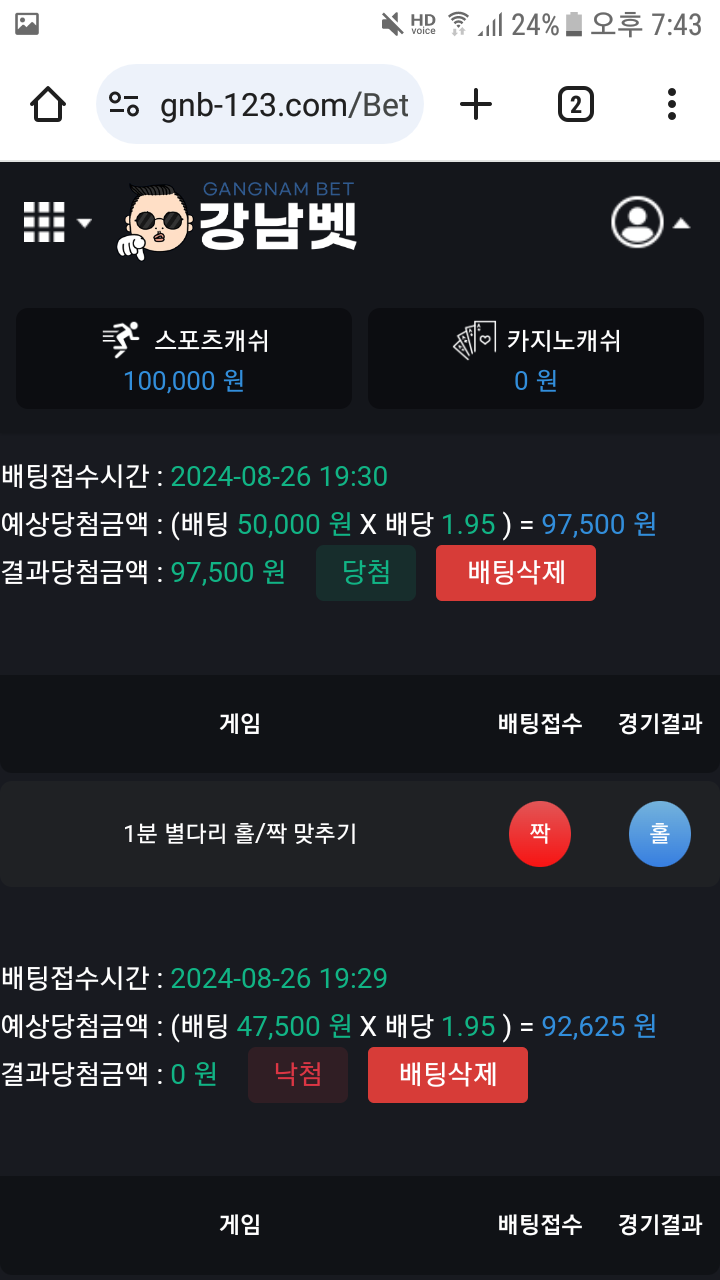Image resolution: width=720 pixels, height=1280 pixels.
Task: Open the 강남벳 logo home link
Action: pyautogui.click(x=238, y=220)
